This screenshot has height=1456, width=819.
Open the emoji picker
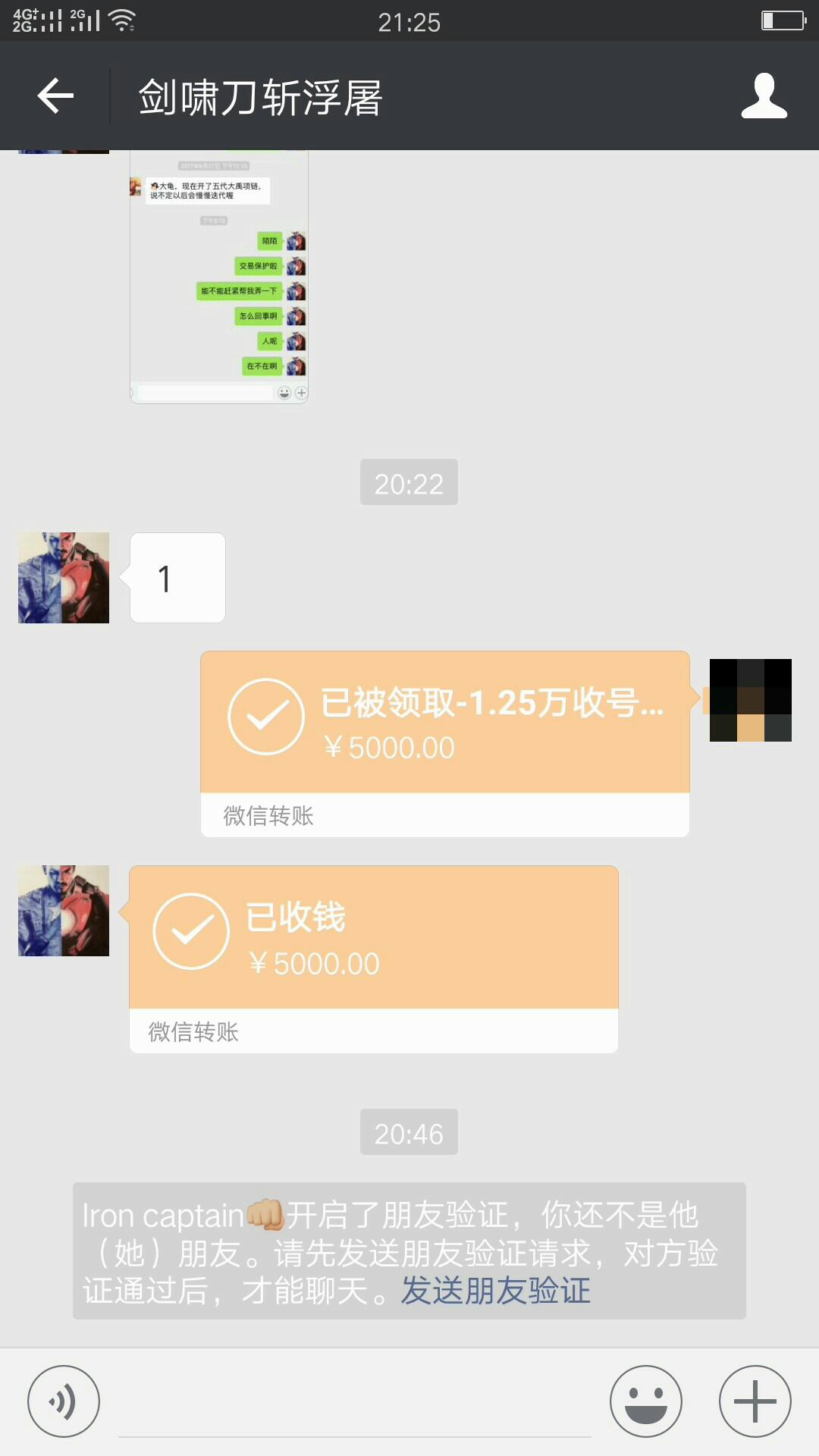click(645, 1401)
